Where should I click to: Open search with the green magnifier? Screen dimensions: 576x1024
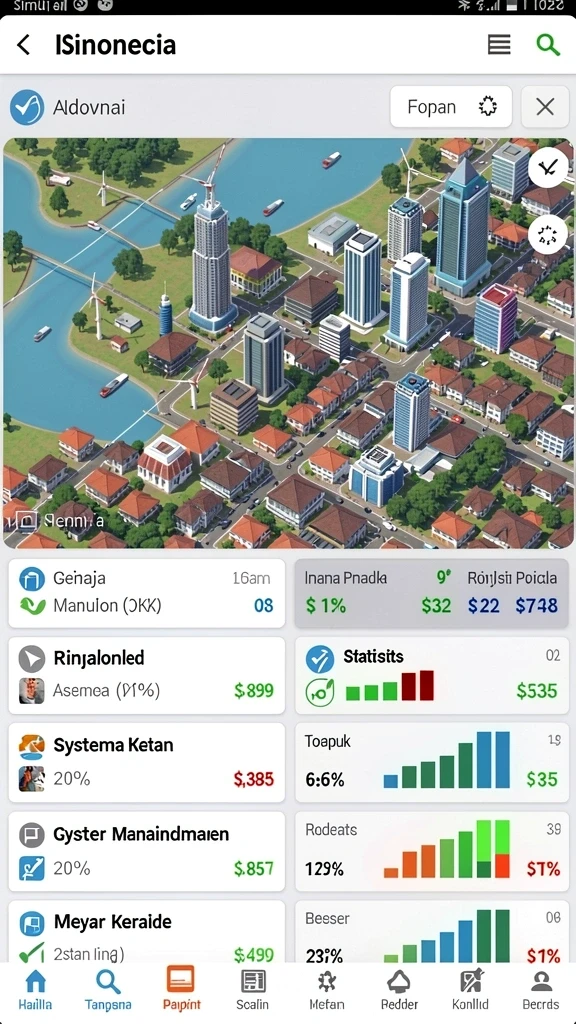pos(548,45)
